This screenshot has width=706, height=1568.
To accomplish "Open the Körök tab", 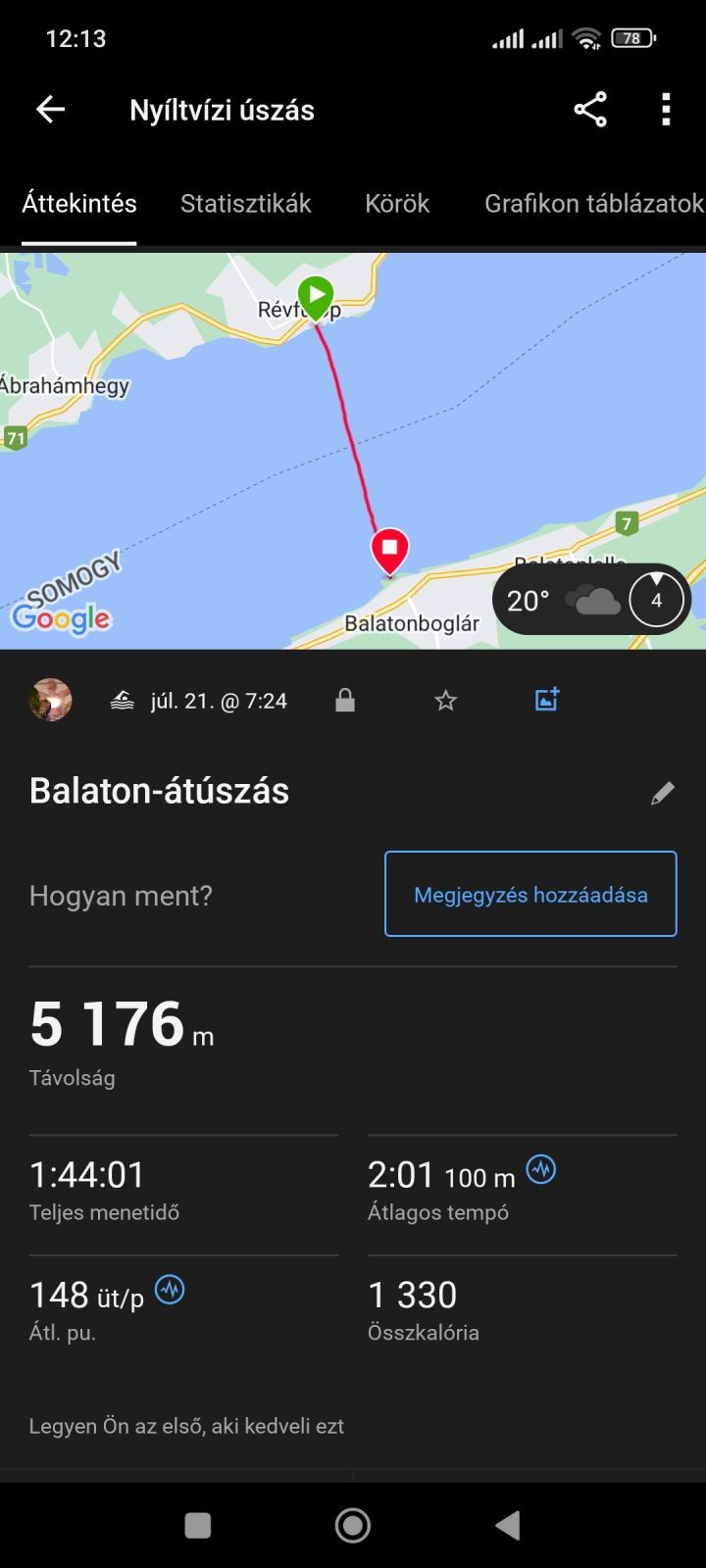I will tap(397, 204).
